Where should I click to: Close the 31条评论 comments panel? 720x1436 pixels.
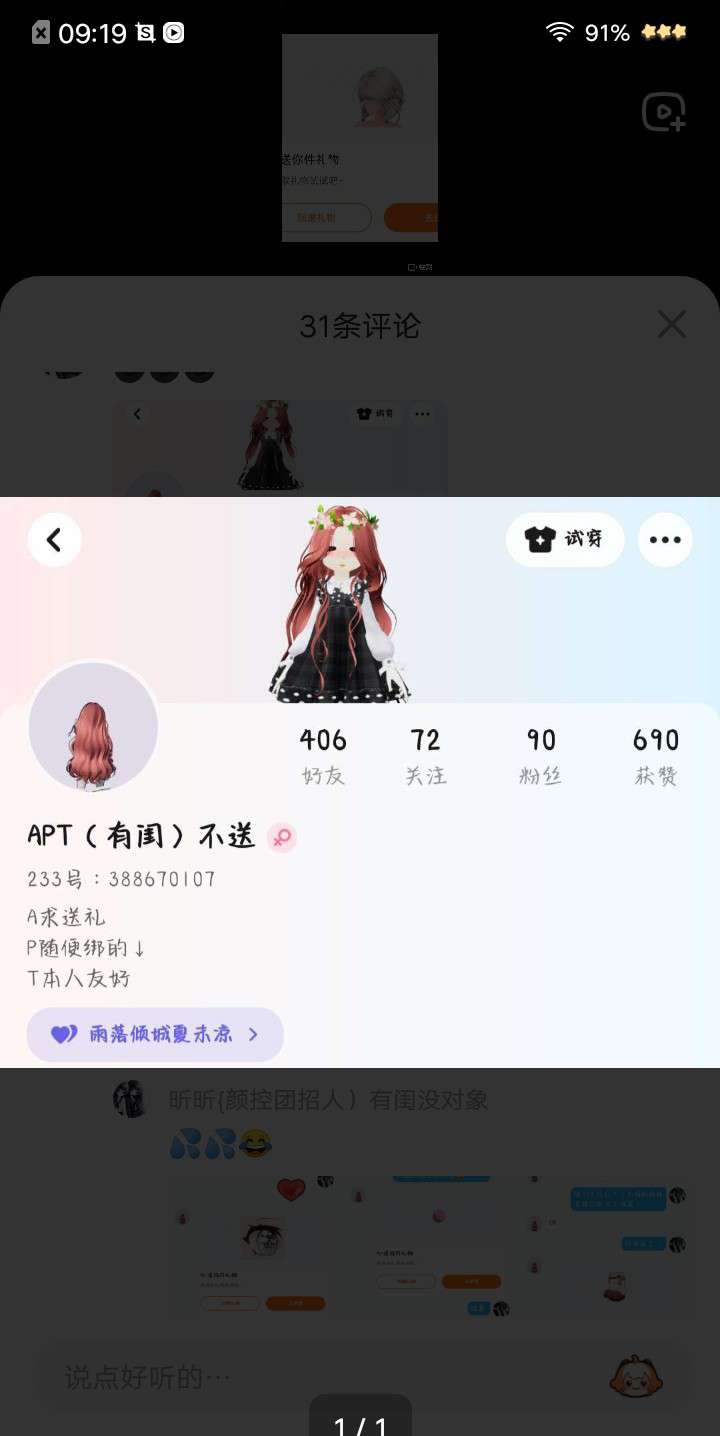(671, 324)
